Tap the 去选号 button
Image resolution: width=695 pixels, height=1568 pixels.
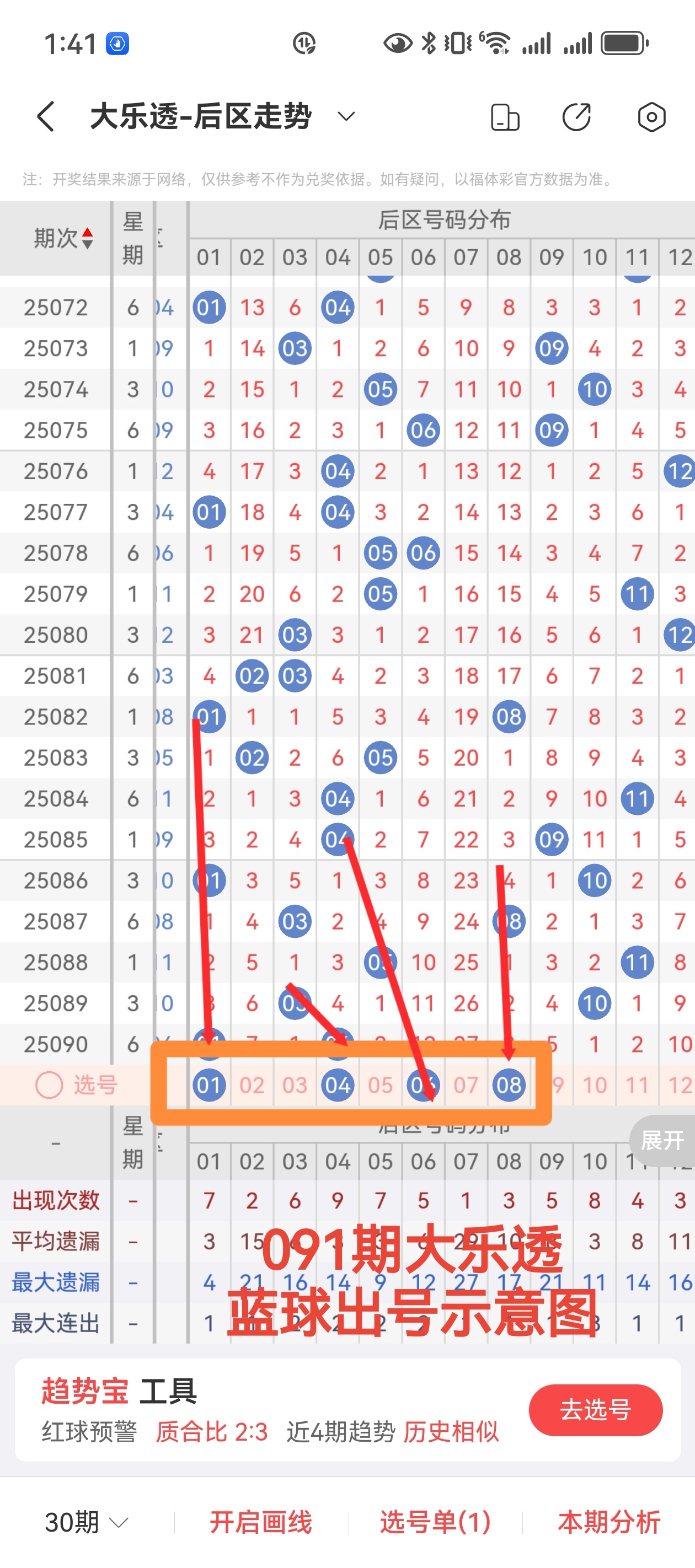point(595,1410)
